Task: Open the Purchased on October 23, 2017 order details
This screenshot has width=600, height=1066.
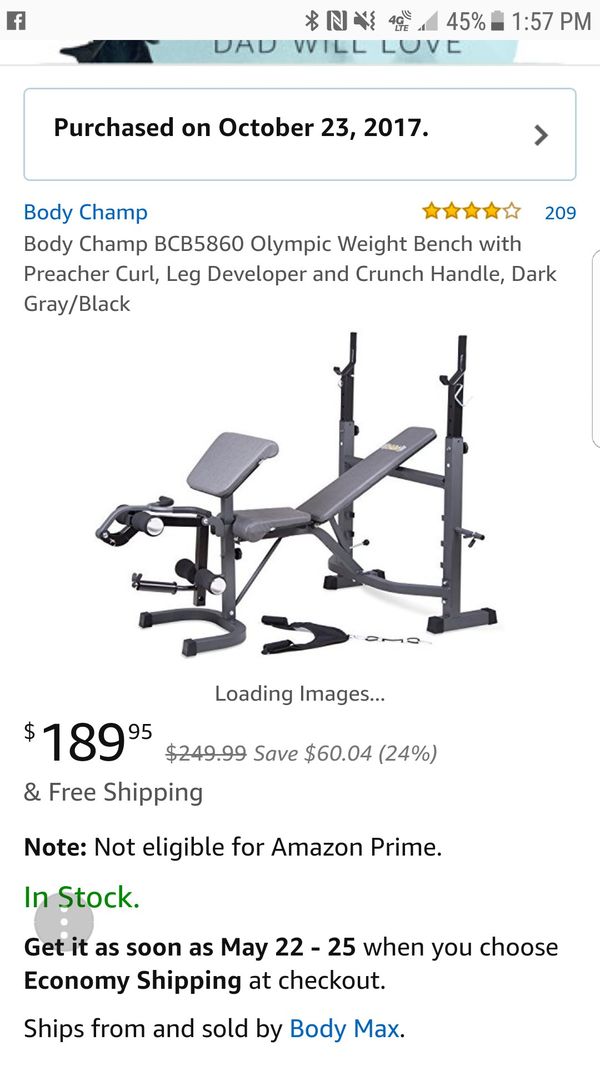Action: [x=300, y=134]
